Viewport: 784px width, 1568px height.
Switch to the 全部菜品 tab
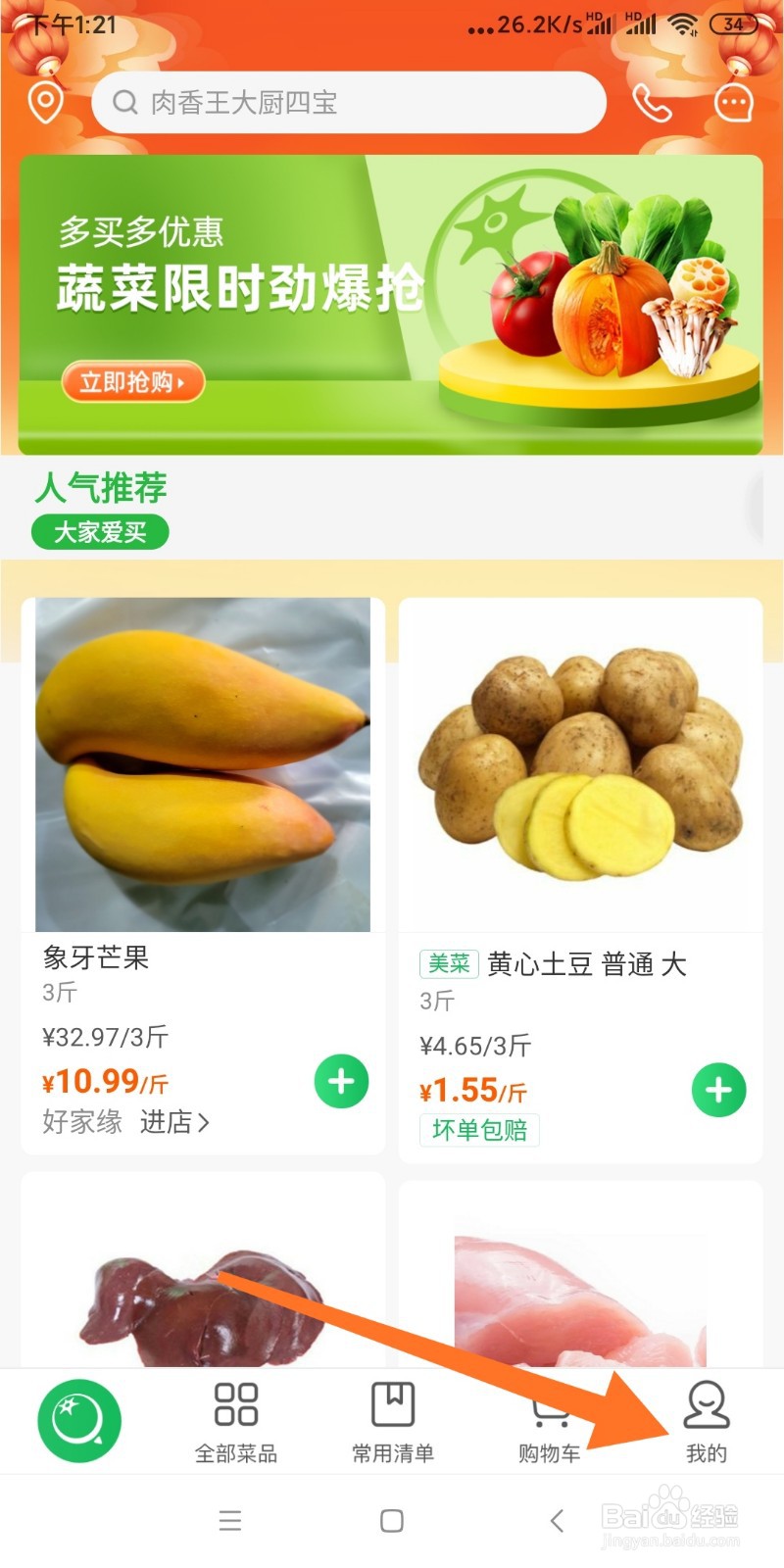click(236, 1422)
